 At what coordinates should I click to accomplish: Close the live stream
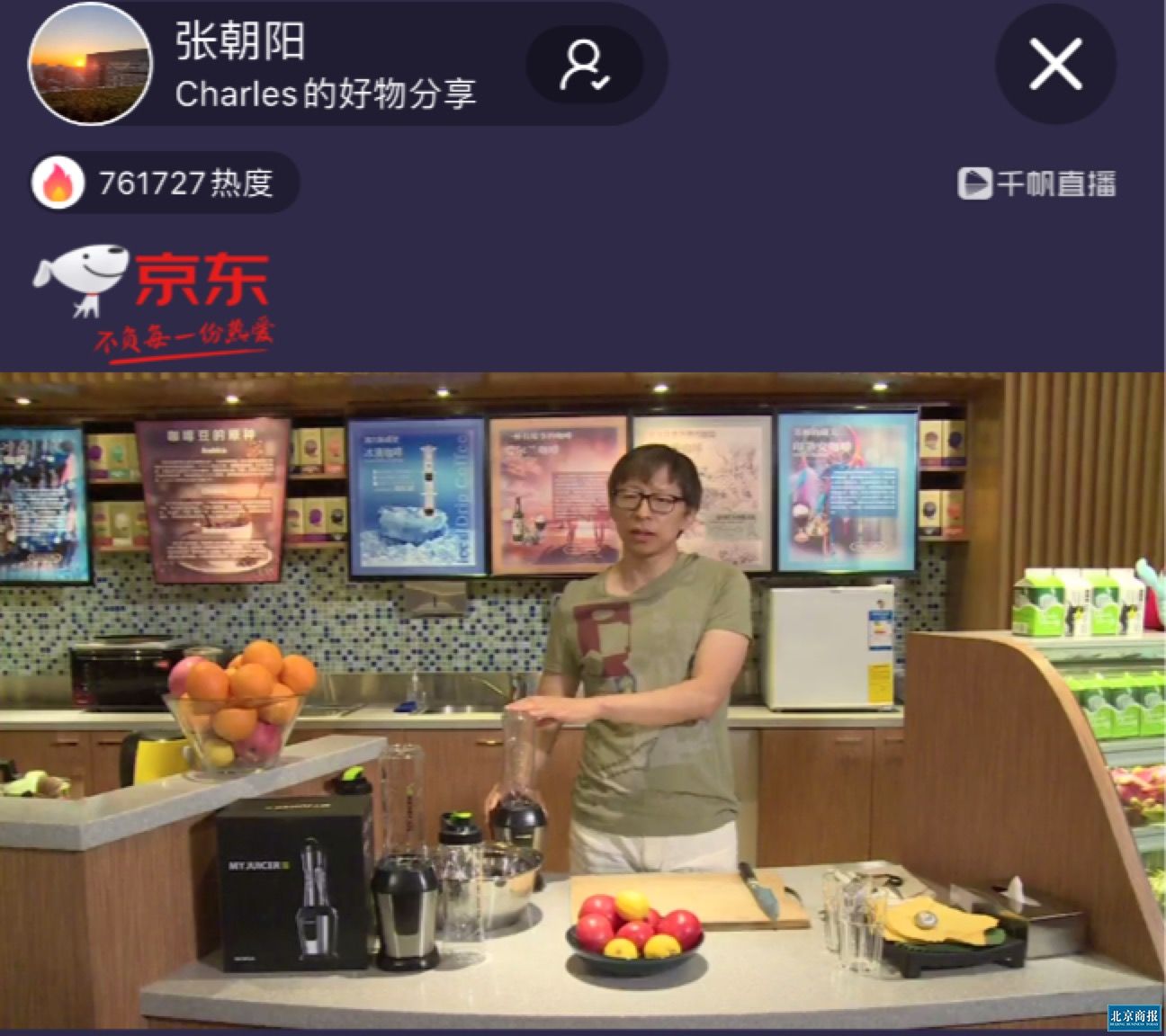tap(1055, 65)
